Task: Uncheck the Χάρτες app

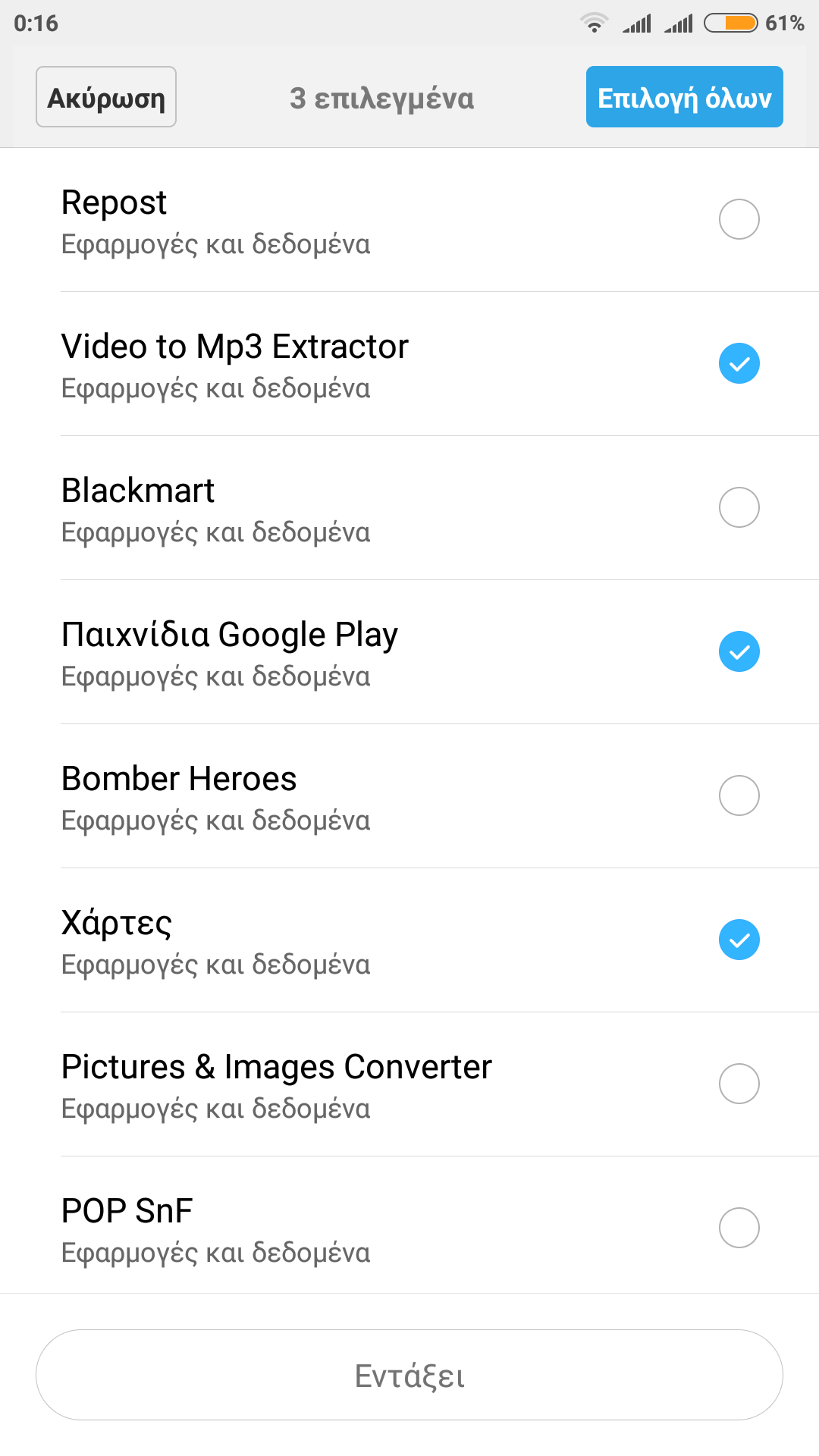Action: pyautogui.click(x=739, y=940)
